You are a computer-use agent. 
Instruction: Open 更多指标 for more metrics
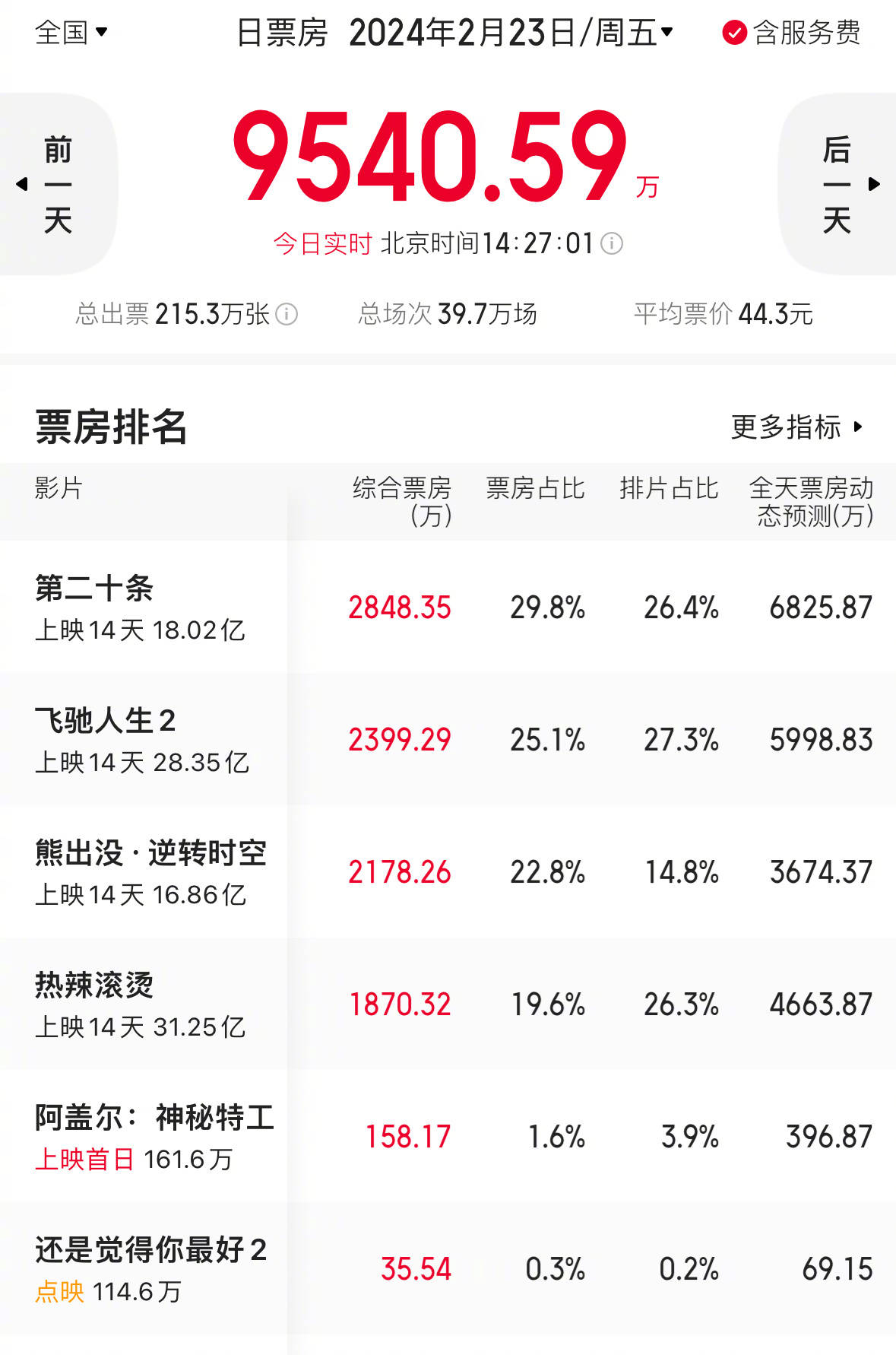[x=796, y=427]
